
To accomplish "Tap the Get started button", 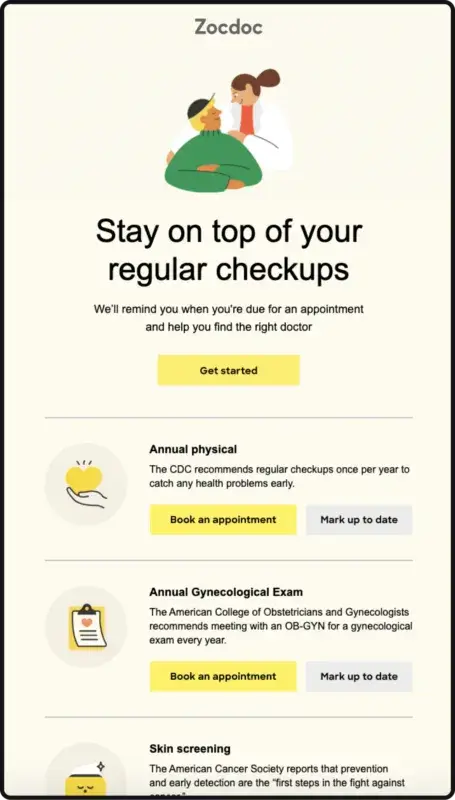I will (x=228, y=370).
